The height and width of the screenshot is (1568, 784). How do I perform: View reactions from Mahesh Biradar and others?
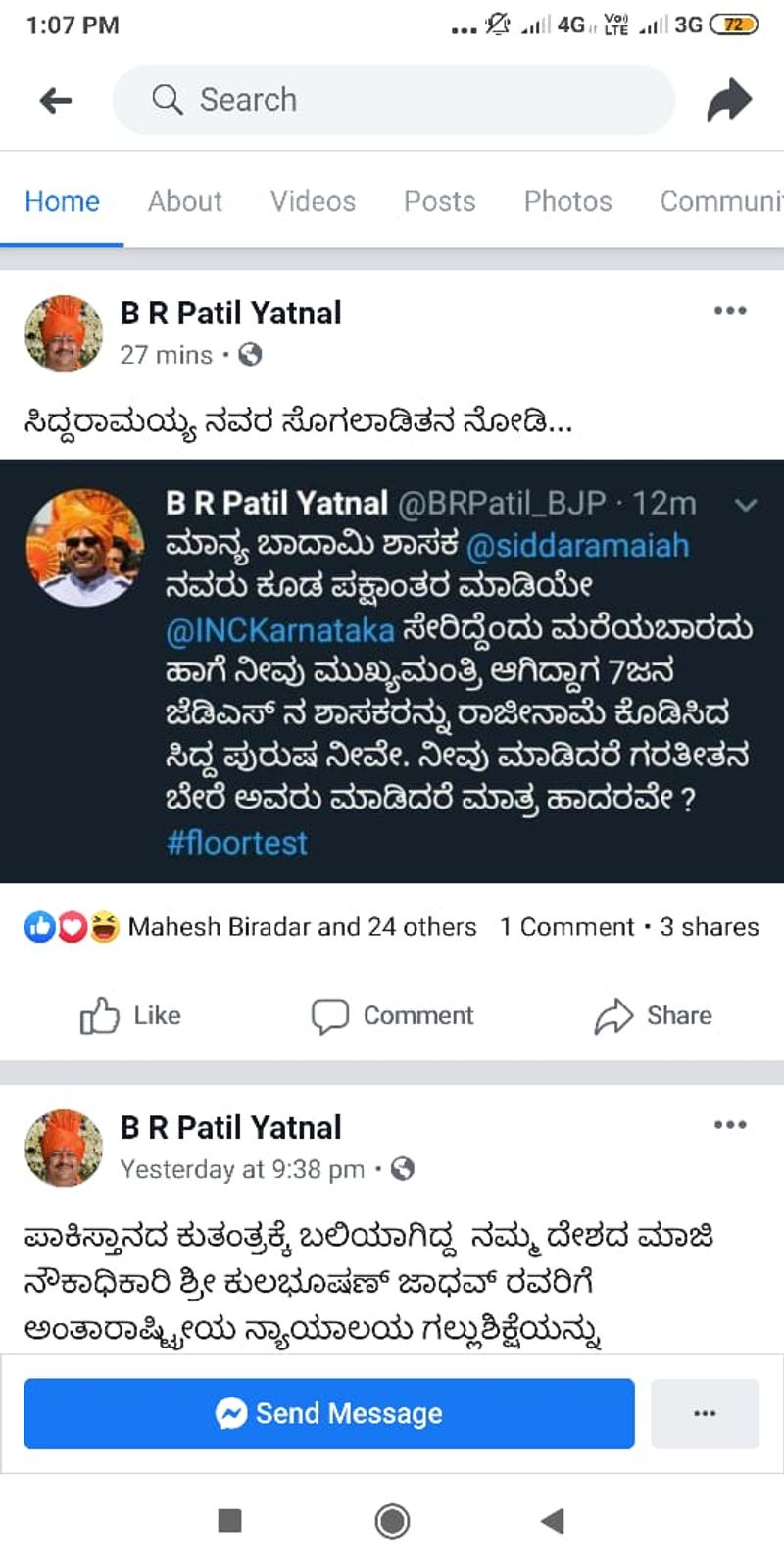[x=300, y=927]
